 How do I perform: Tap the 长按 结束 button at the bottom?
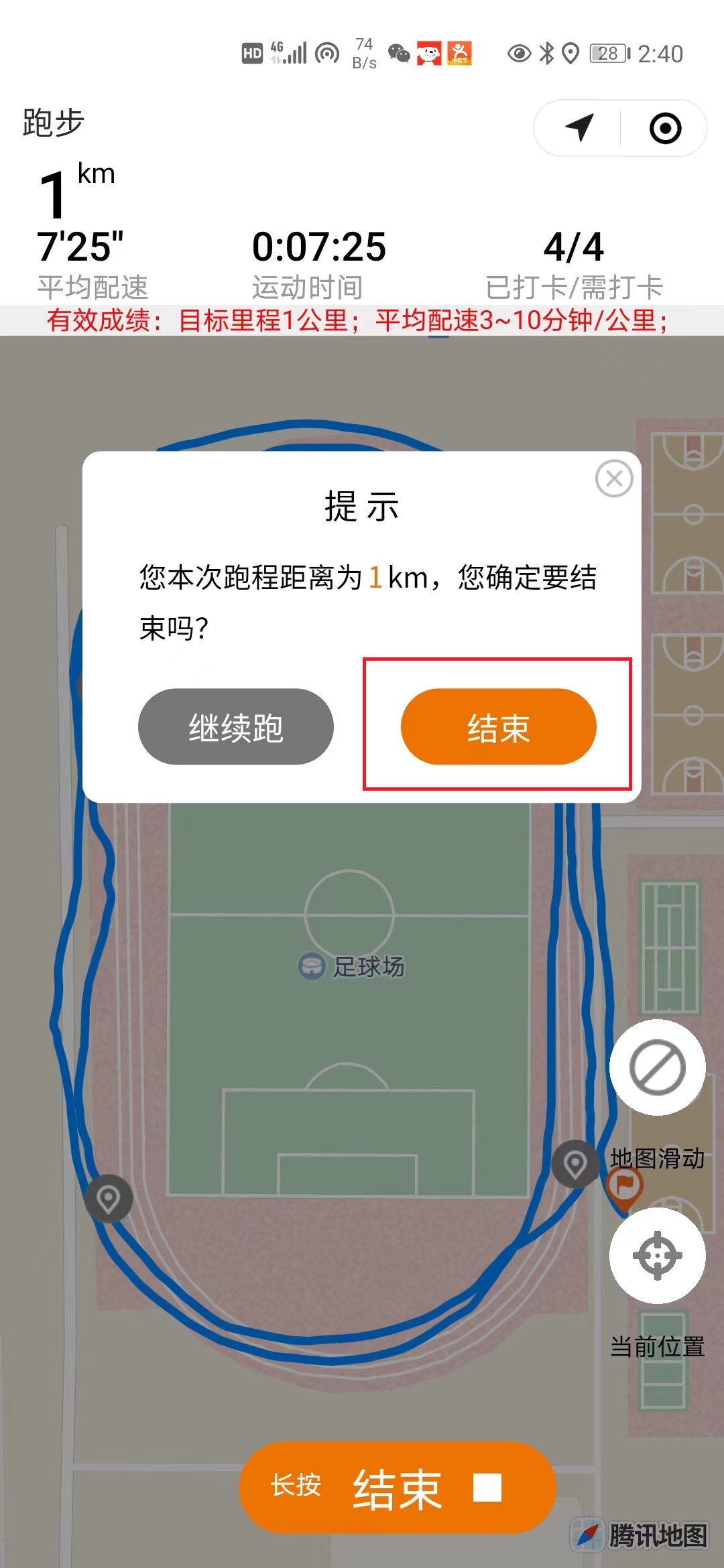tap(398, 1488)
